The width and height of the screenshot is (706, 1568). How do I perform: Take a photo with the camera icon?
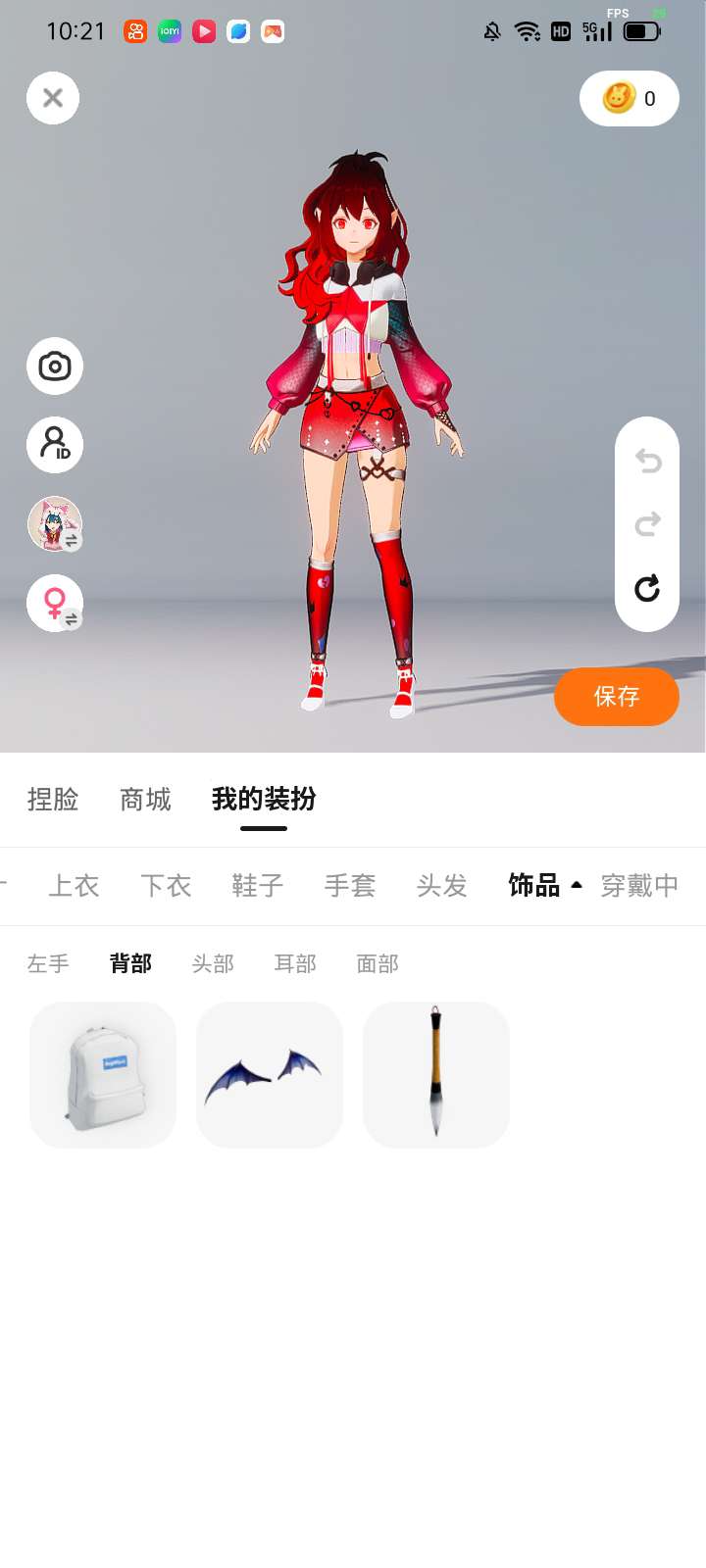pyautogui.click(x=55, y=367)
